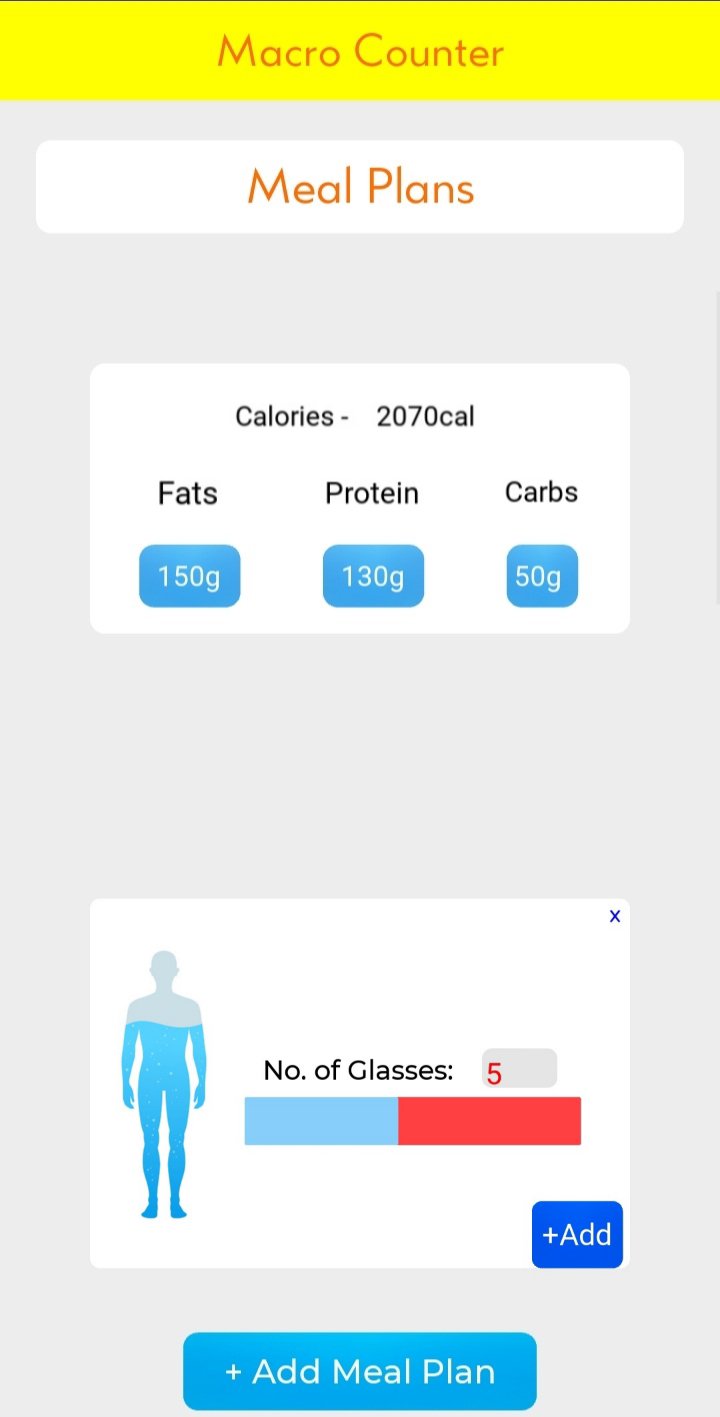Dismiss the water tracker card via x

pos(614,915)
